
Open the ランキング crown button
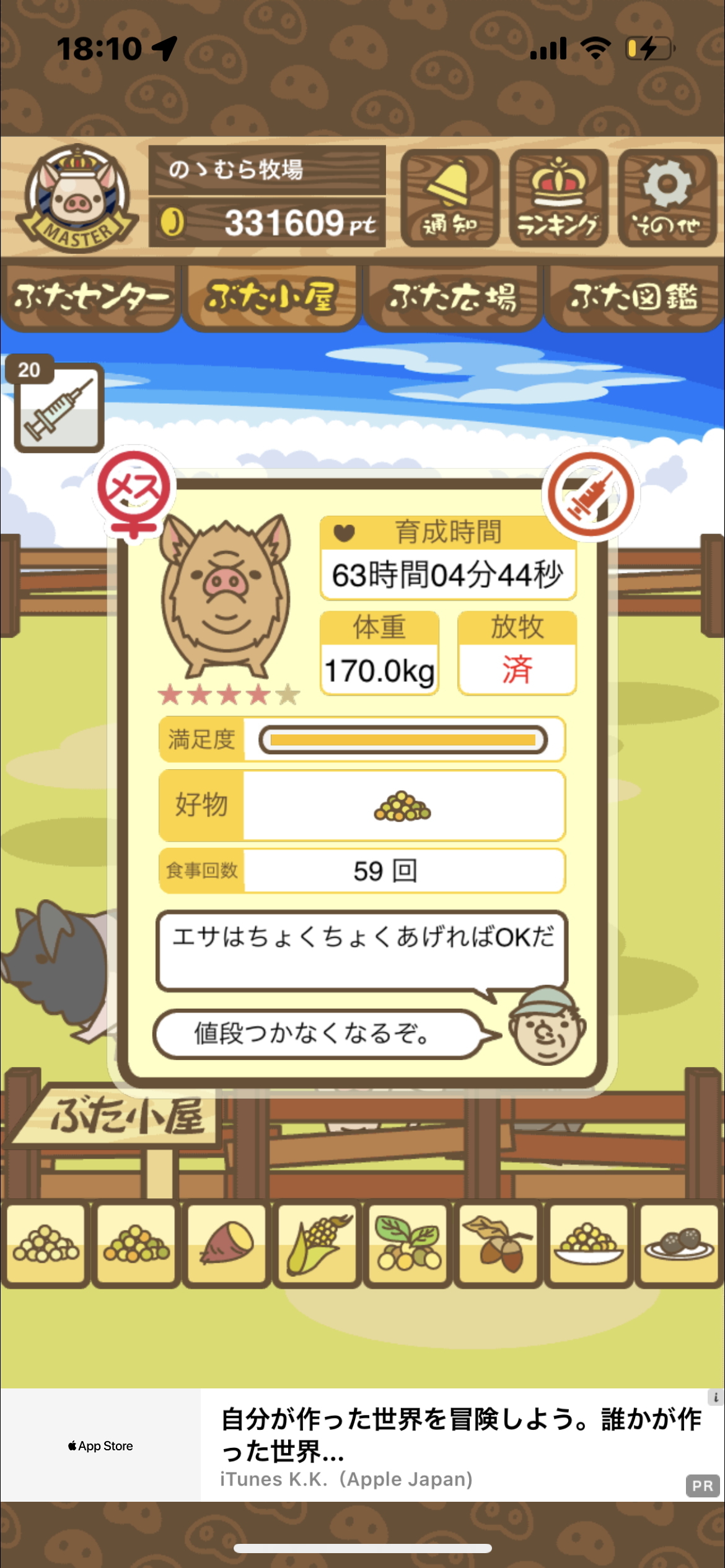point(558,198)
